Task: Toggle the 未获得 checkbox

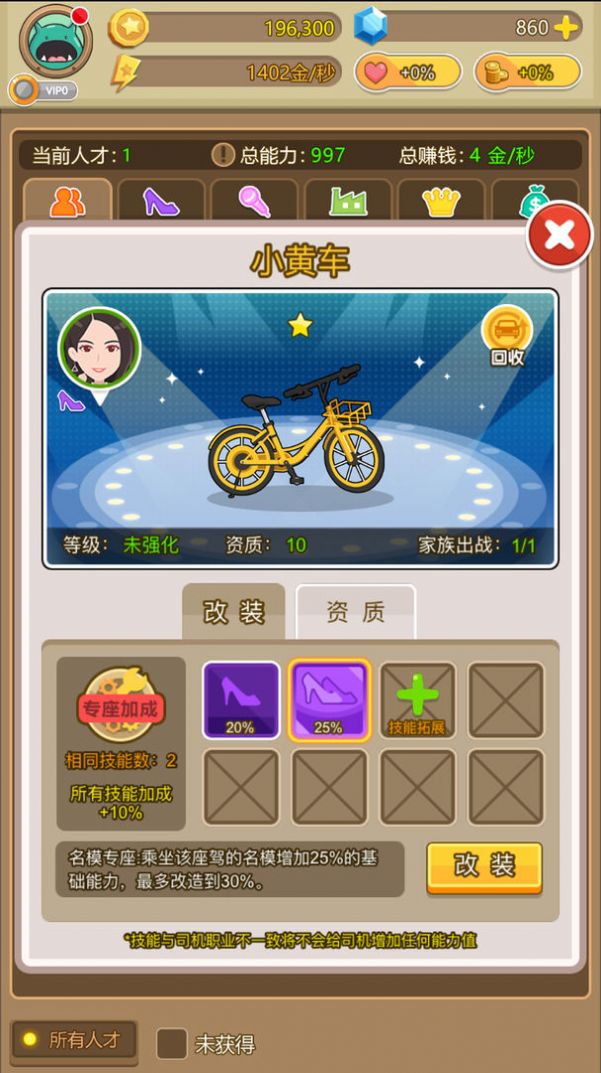Action: (172, 1044)
